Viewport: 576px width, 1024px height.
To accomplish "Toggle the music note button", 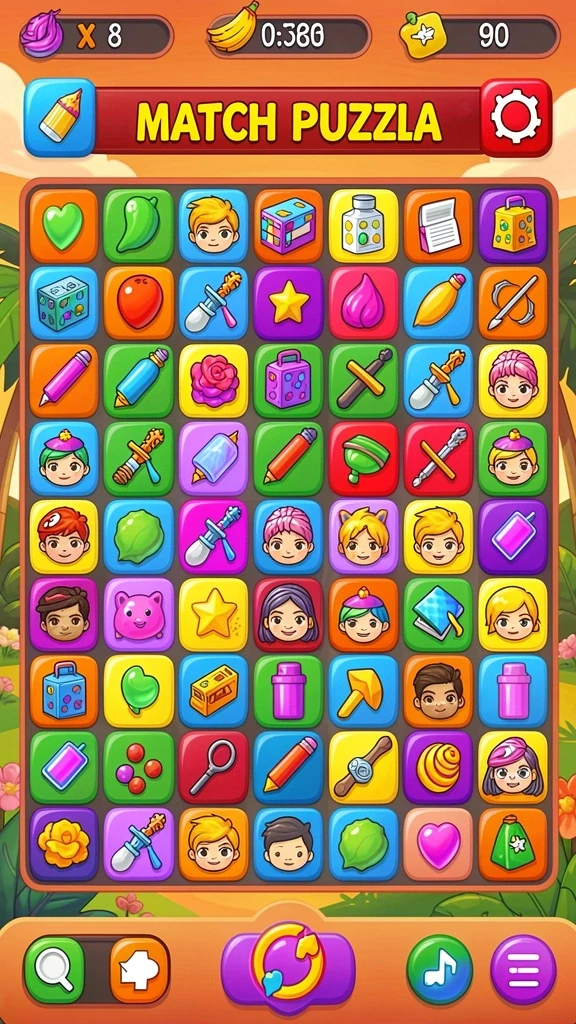I will 440,969.
